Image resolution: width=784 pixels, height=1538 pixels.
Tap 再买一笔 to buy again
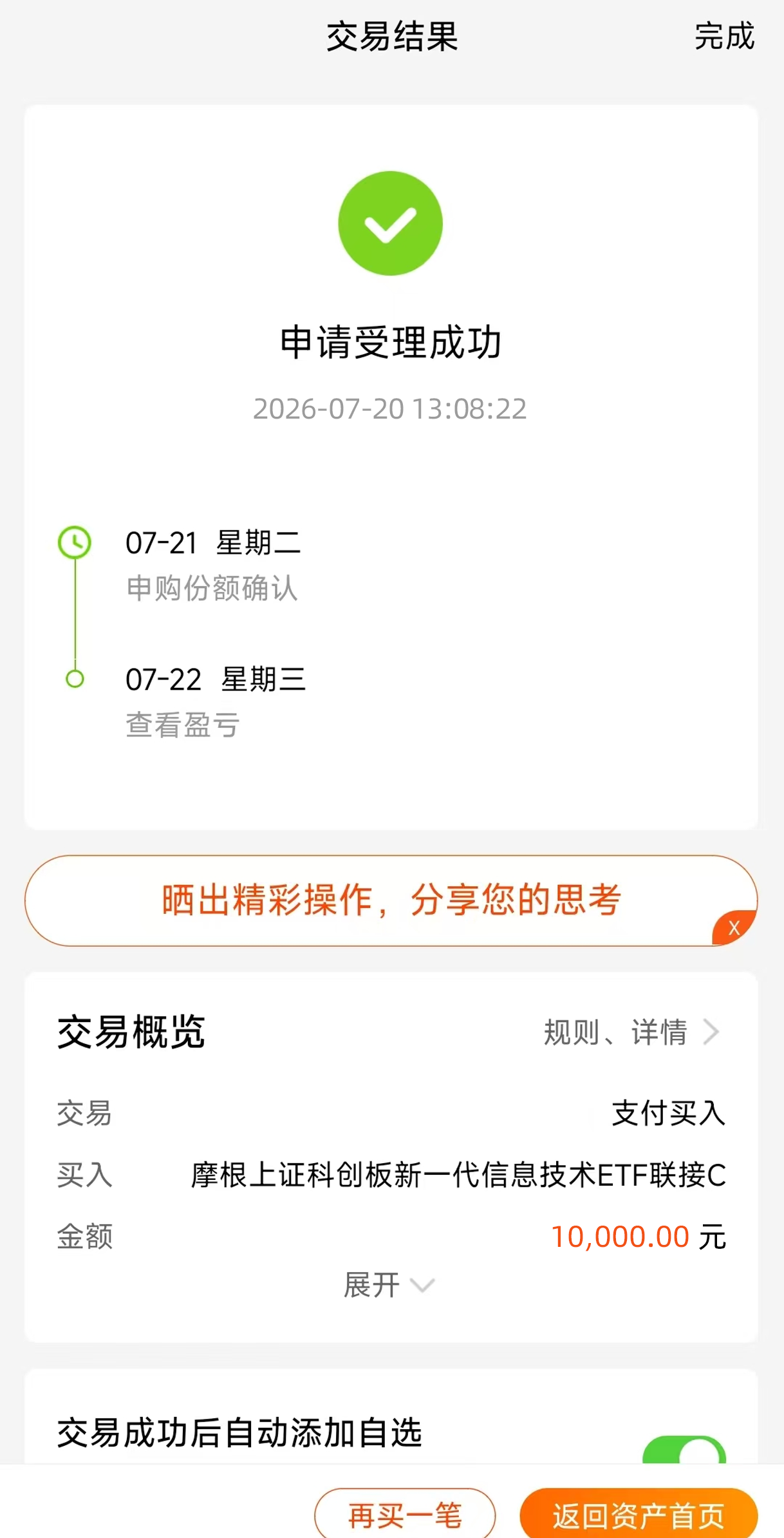[405, 1514]
